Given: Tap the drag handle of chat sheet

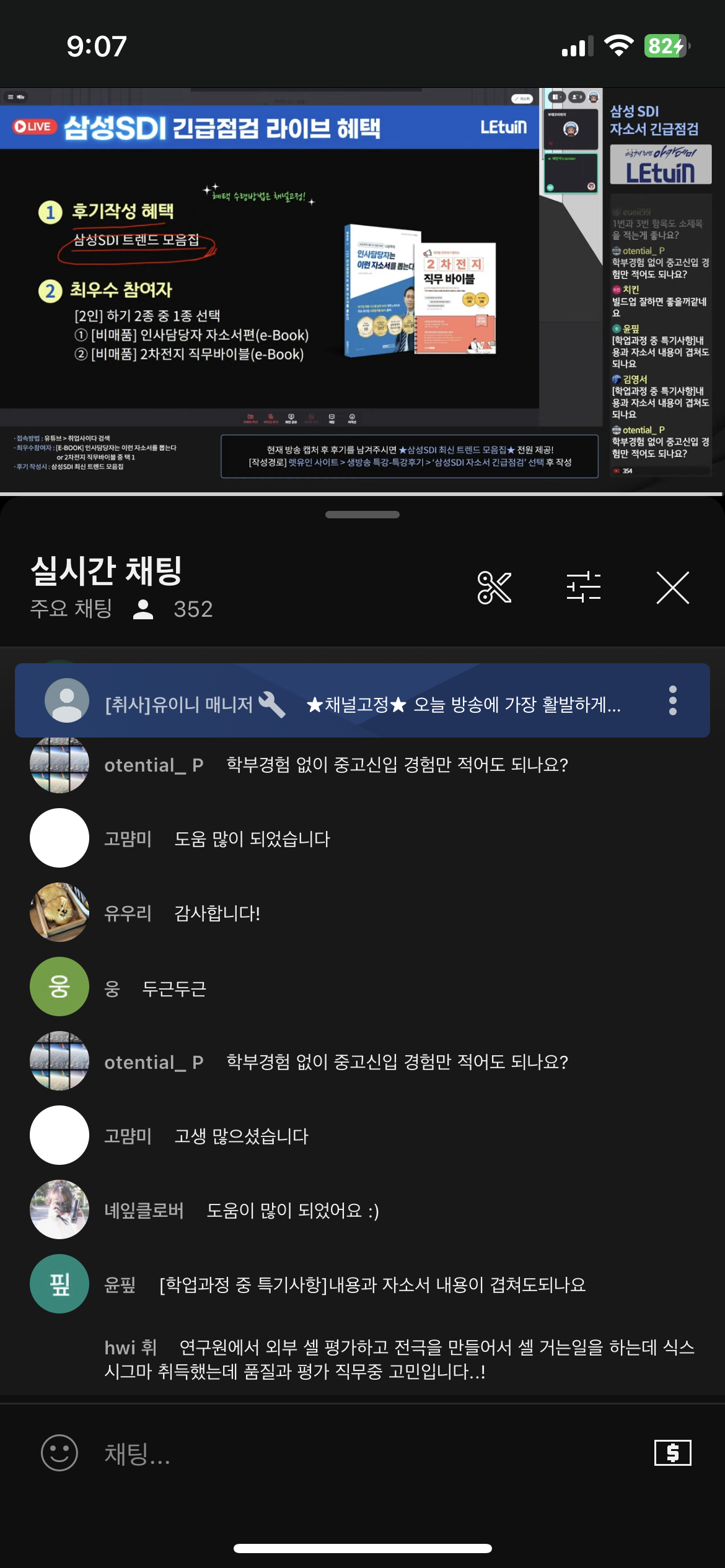Looking at the screenshot, I should point(362,515).
